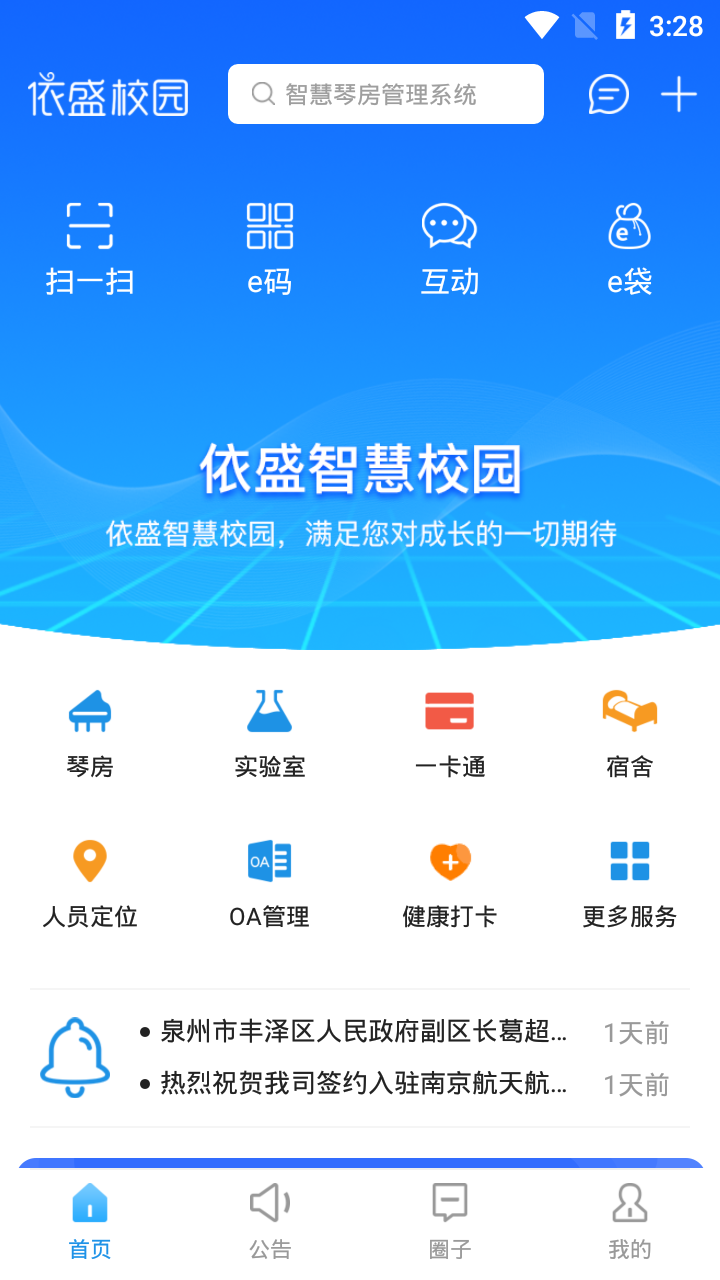Viewport: 720px width, 1280px height.
Task: Open the e码 feature
Action: point(270,245)
